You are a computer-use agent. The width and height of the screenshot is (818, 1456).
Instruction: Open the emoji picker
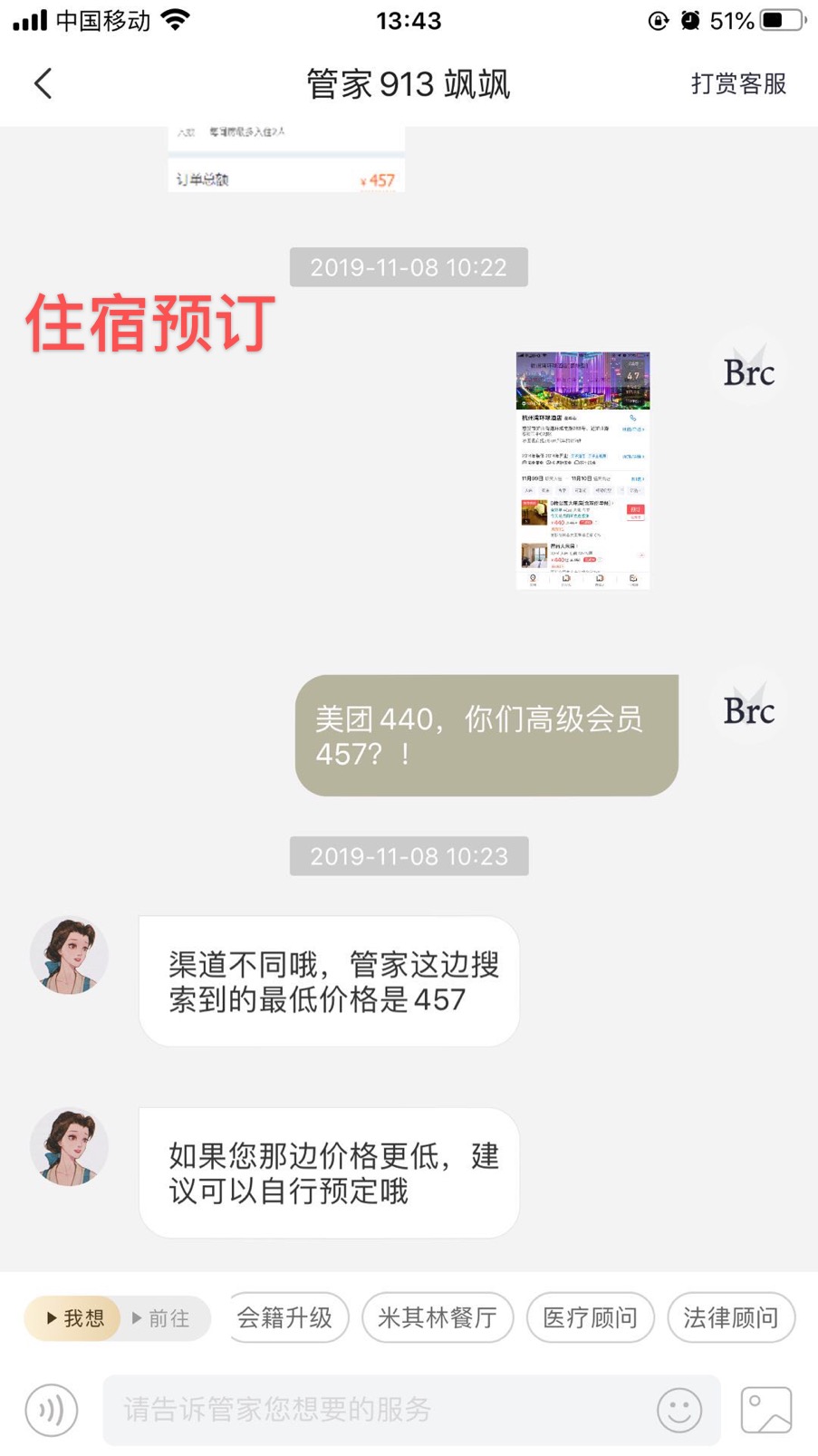coord(679,1410)
